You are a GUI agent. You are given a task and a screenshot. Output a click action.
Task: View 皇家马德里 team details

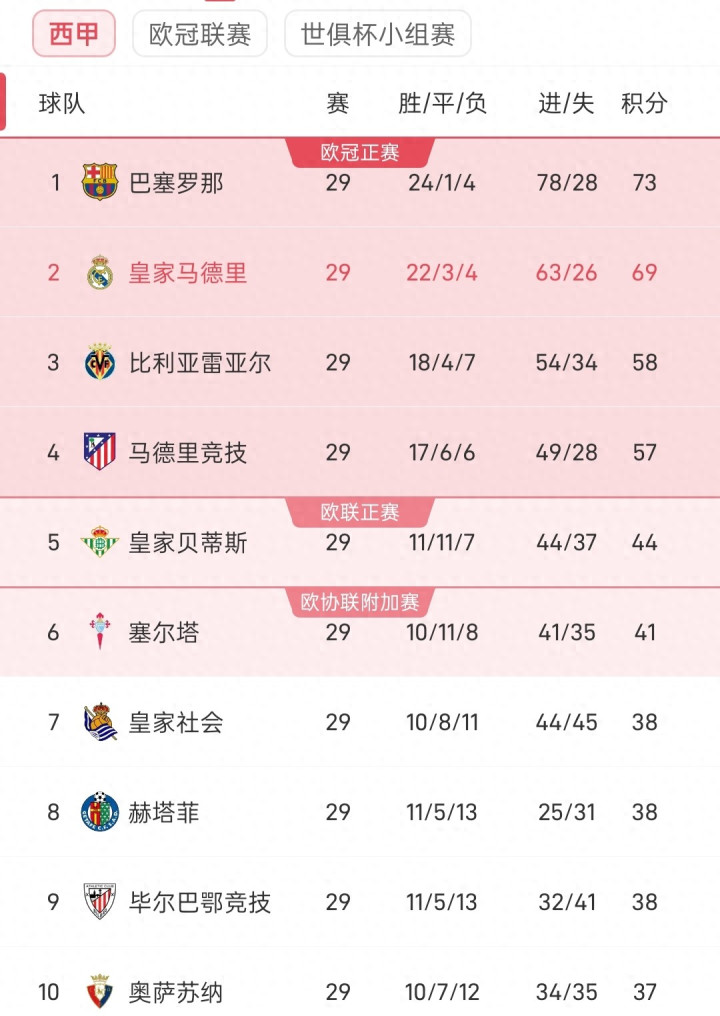360,272
